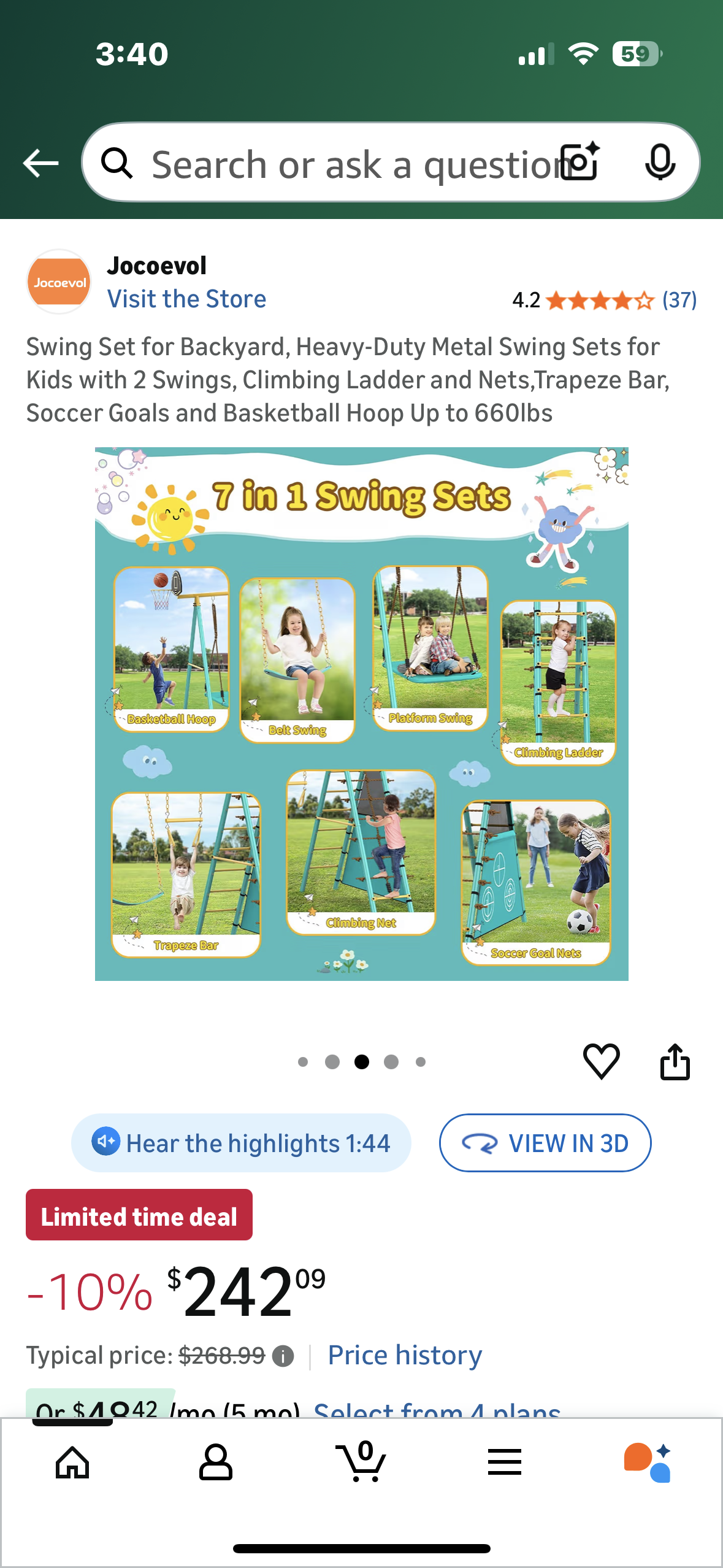Open the hamburger menu tab
The image size is (723, 1568).
click(505, 1462)
